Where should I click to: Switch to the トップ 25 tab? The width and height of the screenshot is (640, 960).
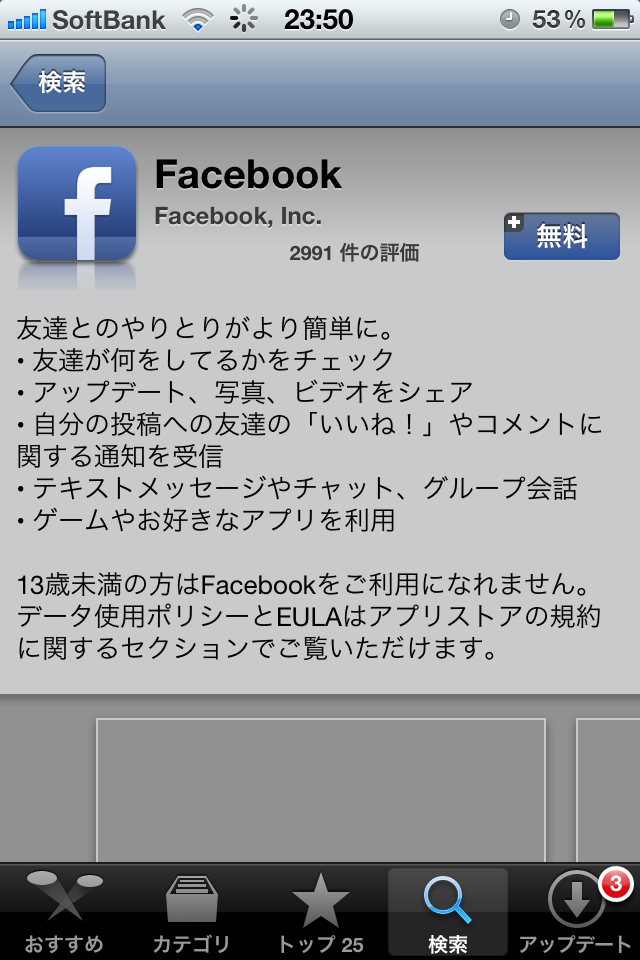[320, 912]
